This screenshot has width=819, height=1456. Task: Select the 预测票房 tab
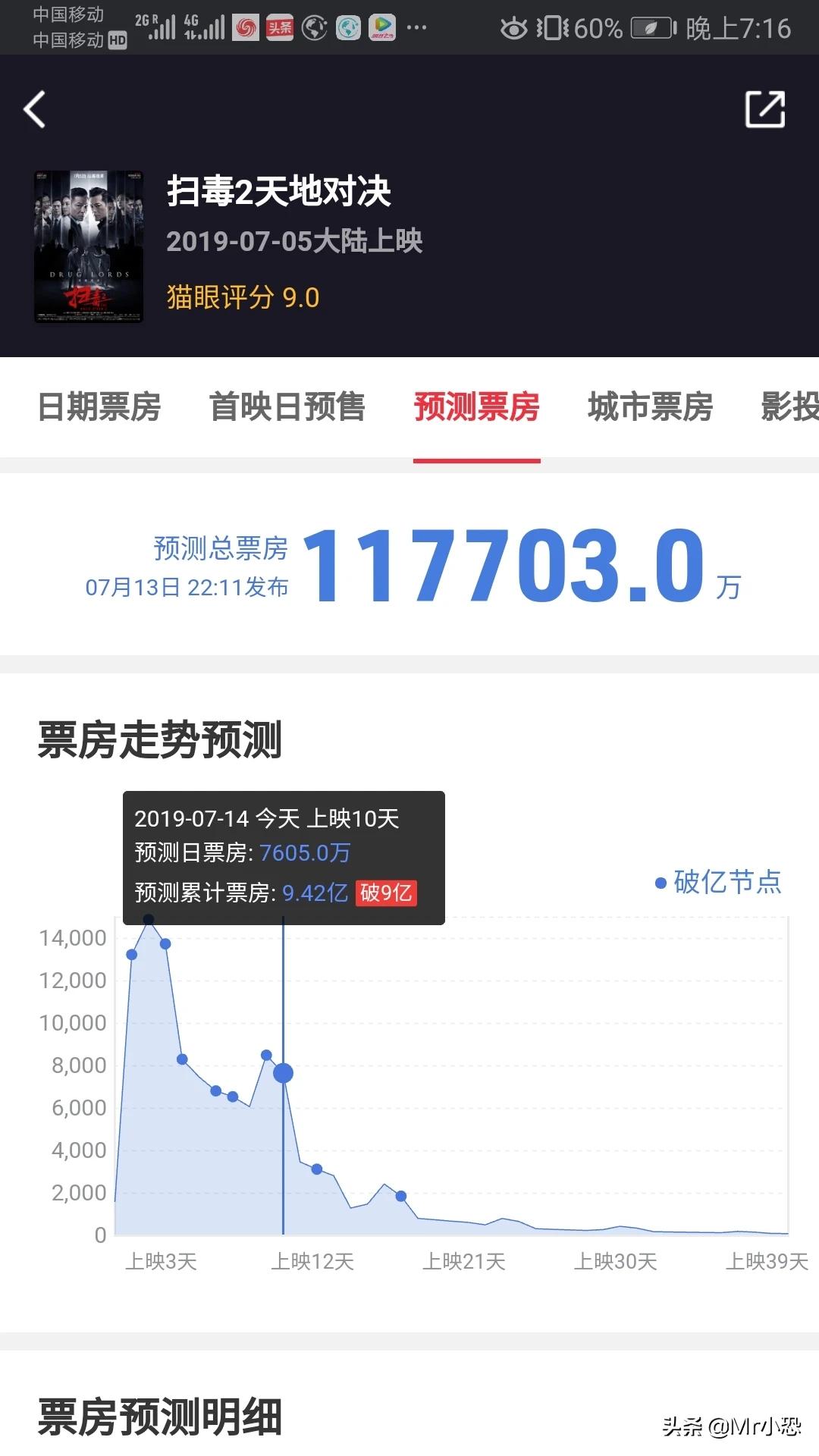(x=476, y=407)
